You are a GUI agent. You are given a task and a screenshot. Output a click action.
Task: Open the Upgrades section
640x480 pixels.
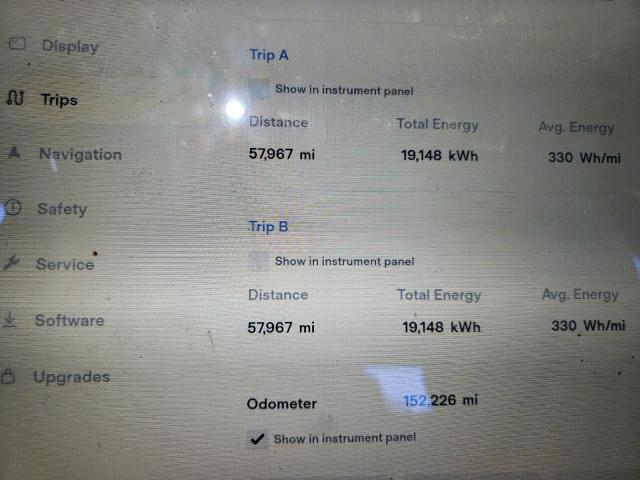pos(70,377)
